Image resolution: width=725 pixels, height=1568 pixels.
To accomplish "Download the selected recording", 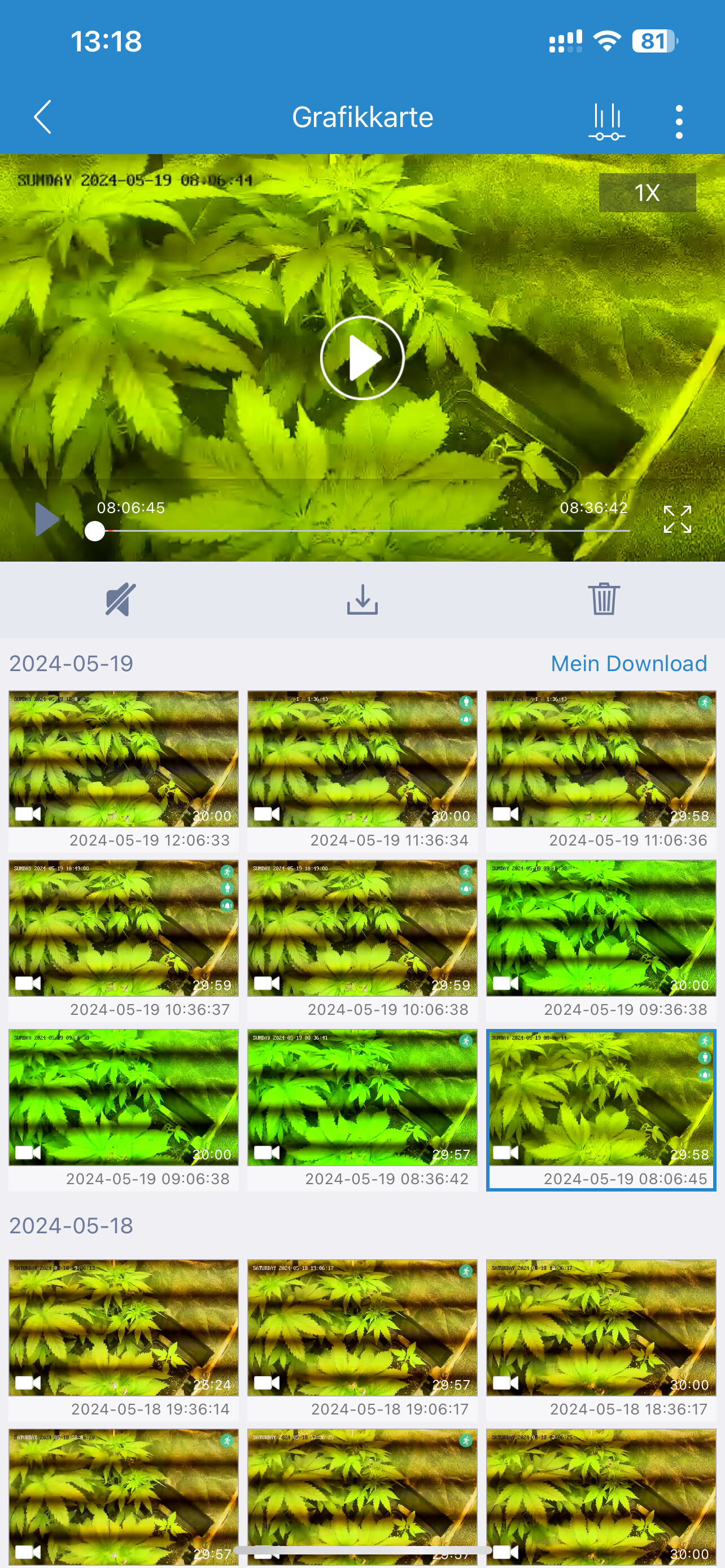I will pos(362,599).
